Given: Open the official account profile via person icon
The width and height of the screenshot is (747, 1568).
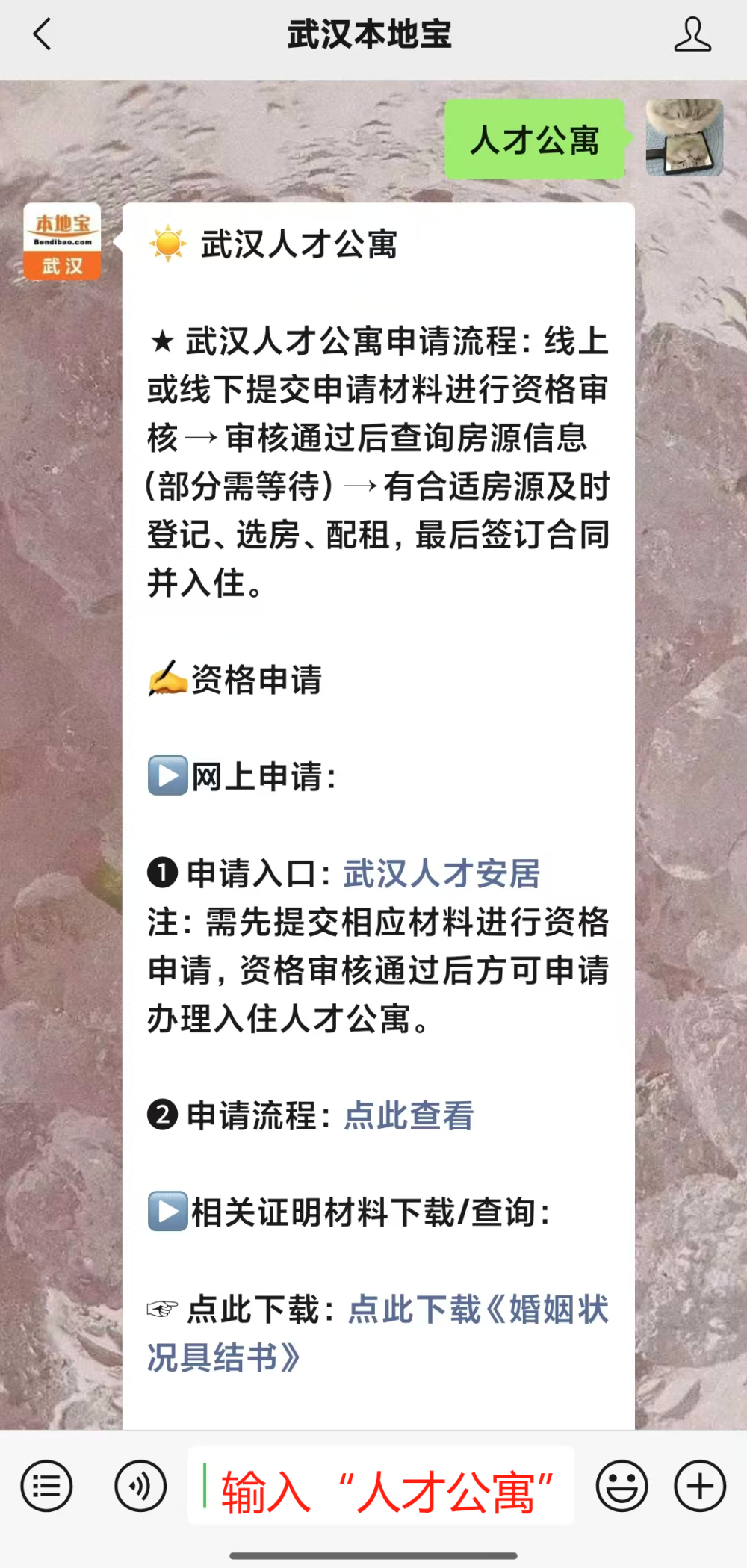Looking at the screenshot, I should 692,34.
